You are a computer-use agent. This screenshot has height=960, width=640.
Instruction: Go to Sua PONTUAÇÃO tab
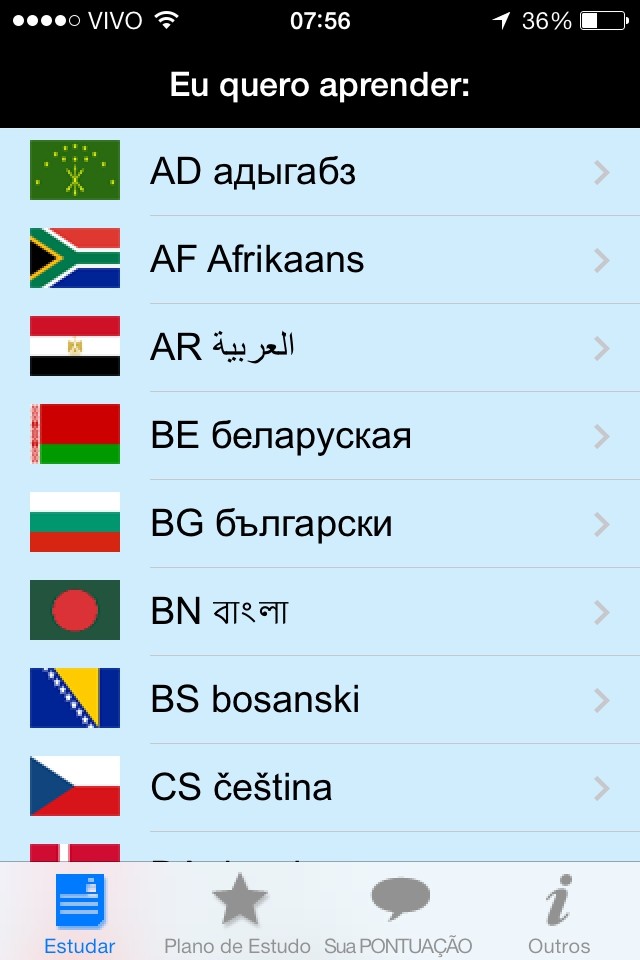399,914
